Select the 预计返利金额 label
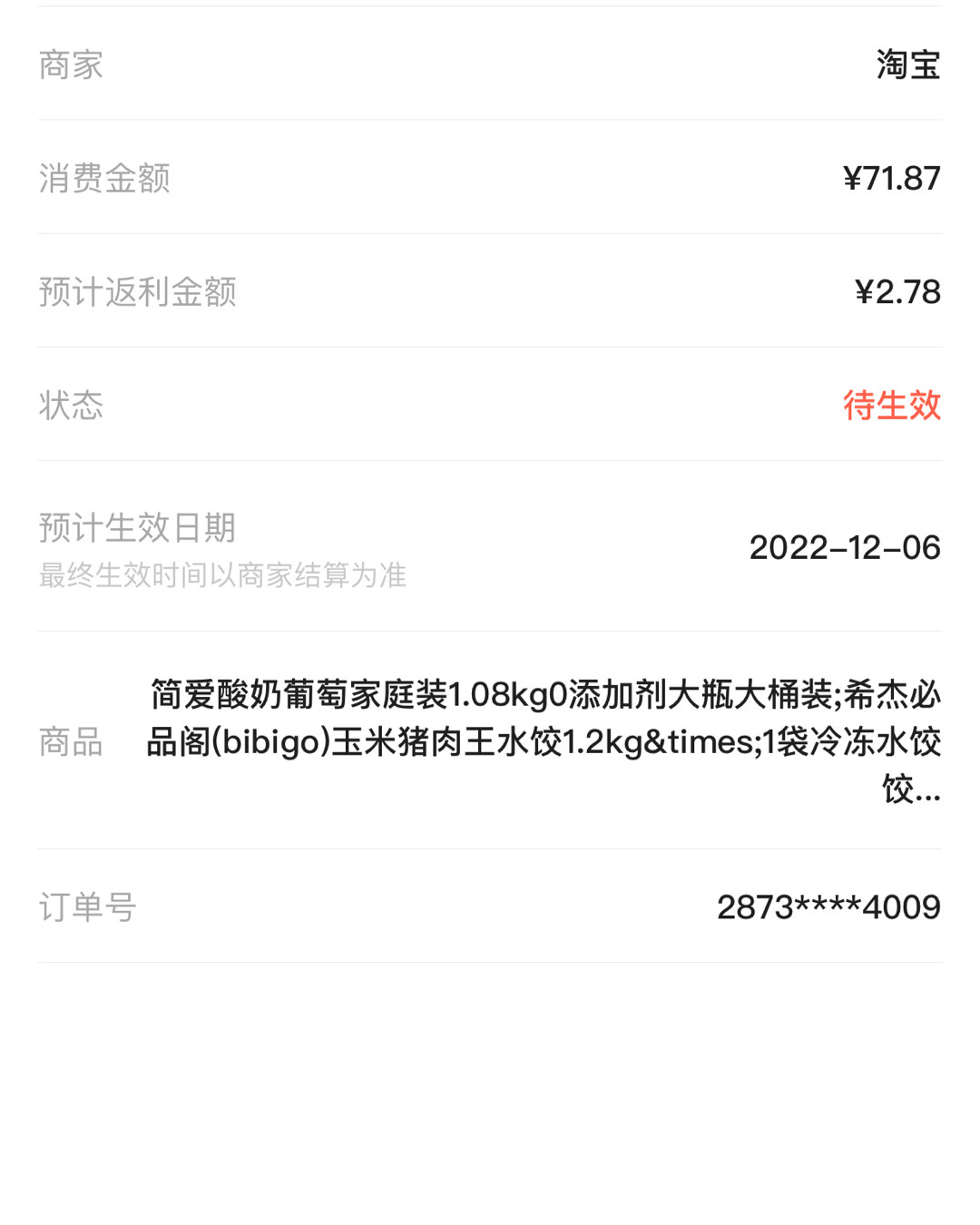The height and width of the screenshot is (1225, 980). pos(136,292)
